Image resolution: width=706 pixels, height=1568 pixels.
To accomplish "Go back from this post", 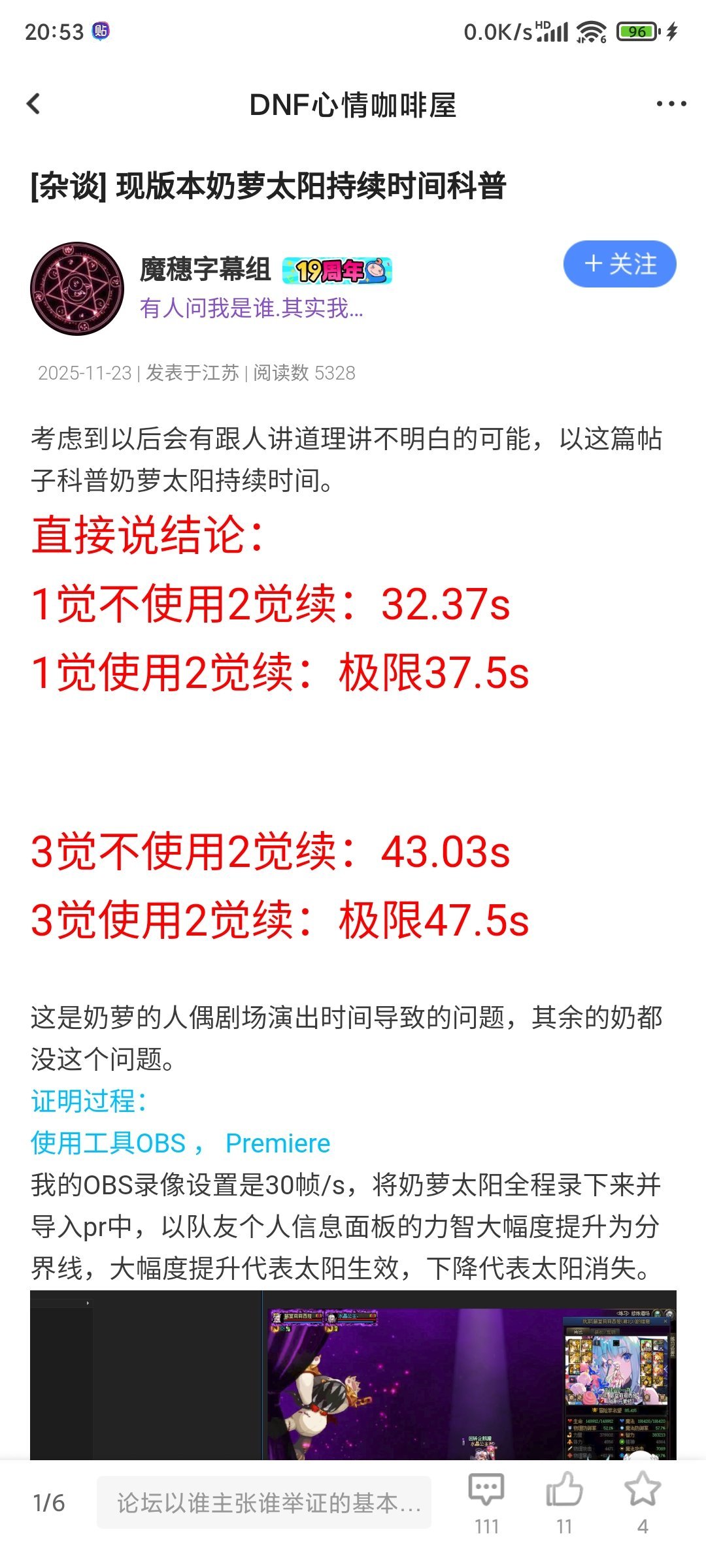I will click(x=34, y=104).
